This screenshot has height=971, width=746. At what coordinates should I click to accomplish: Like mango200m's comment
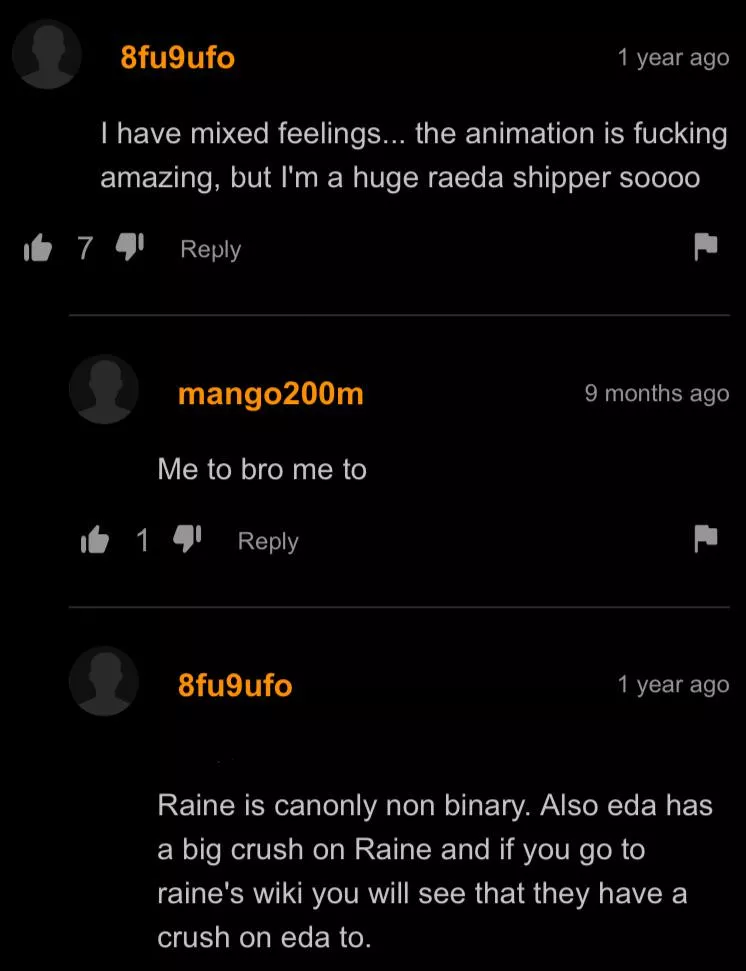(x=95, y=540)
